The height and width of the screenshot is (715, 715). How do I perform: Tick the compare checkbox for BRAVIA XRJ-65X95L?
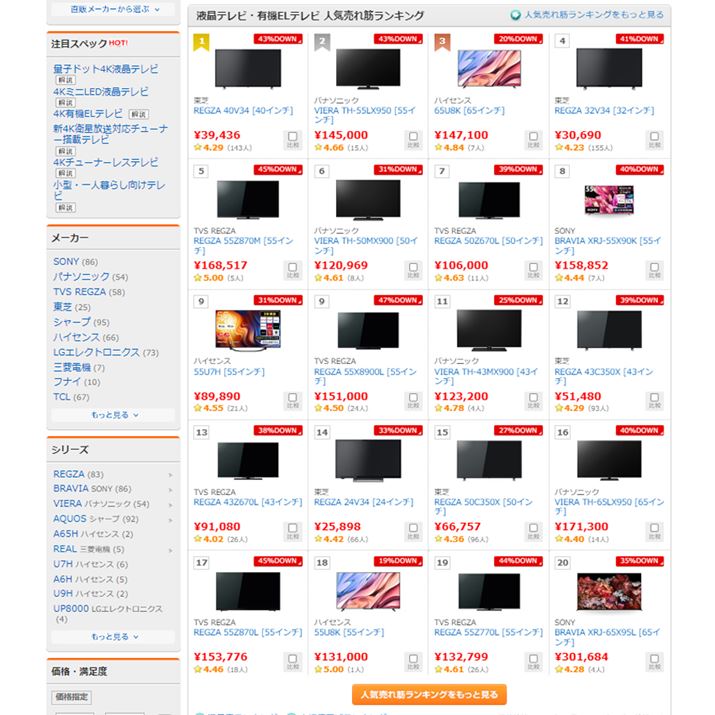(654, 659)
